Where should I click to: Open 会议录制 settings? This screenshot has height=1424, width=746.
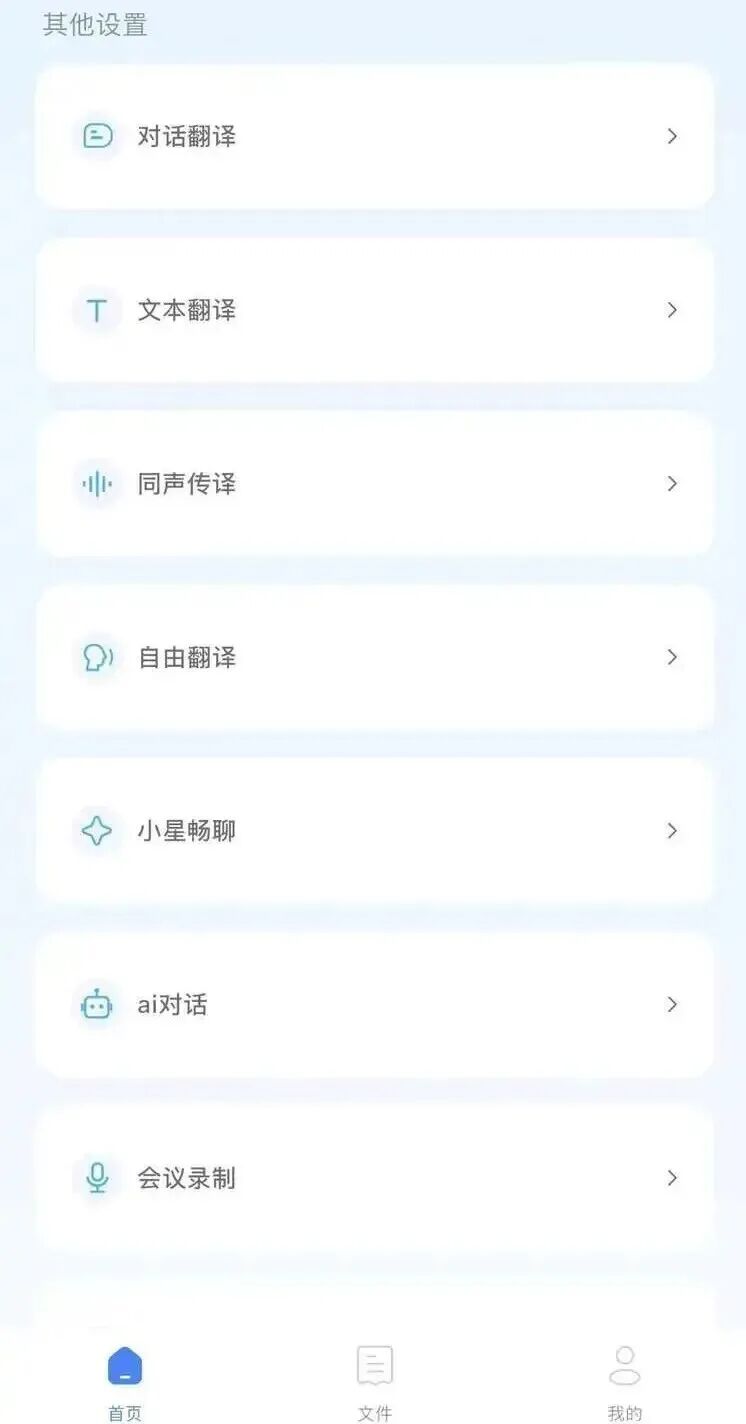tap(375, 1178)
